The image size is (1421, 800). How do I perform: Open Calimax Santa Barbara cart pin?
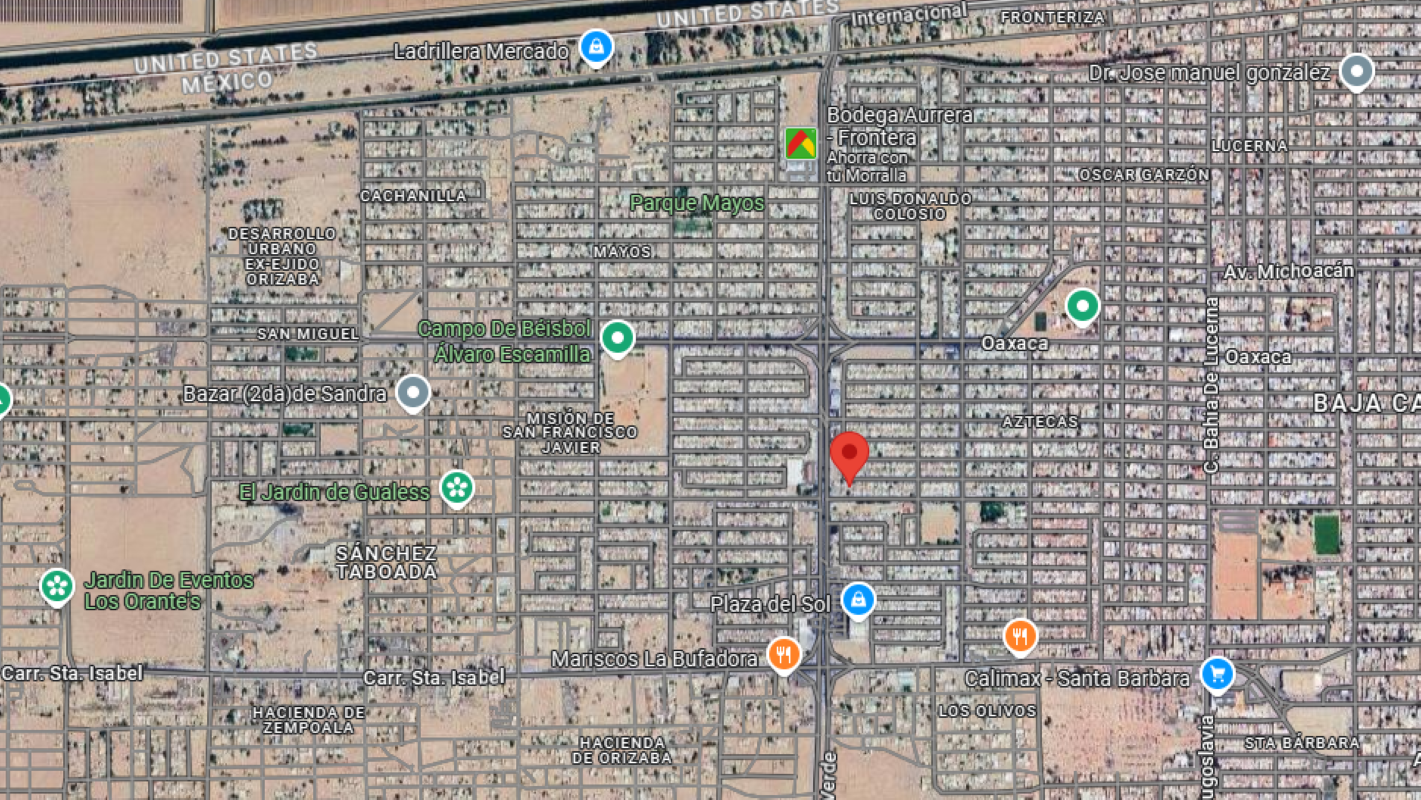[1217, 674]
